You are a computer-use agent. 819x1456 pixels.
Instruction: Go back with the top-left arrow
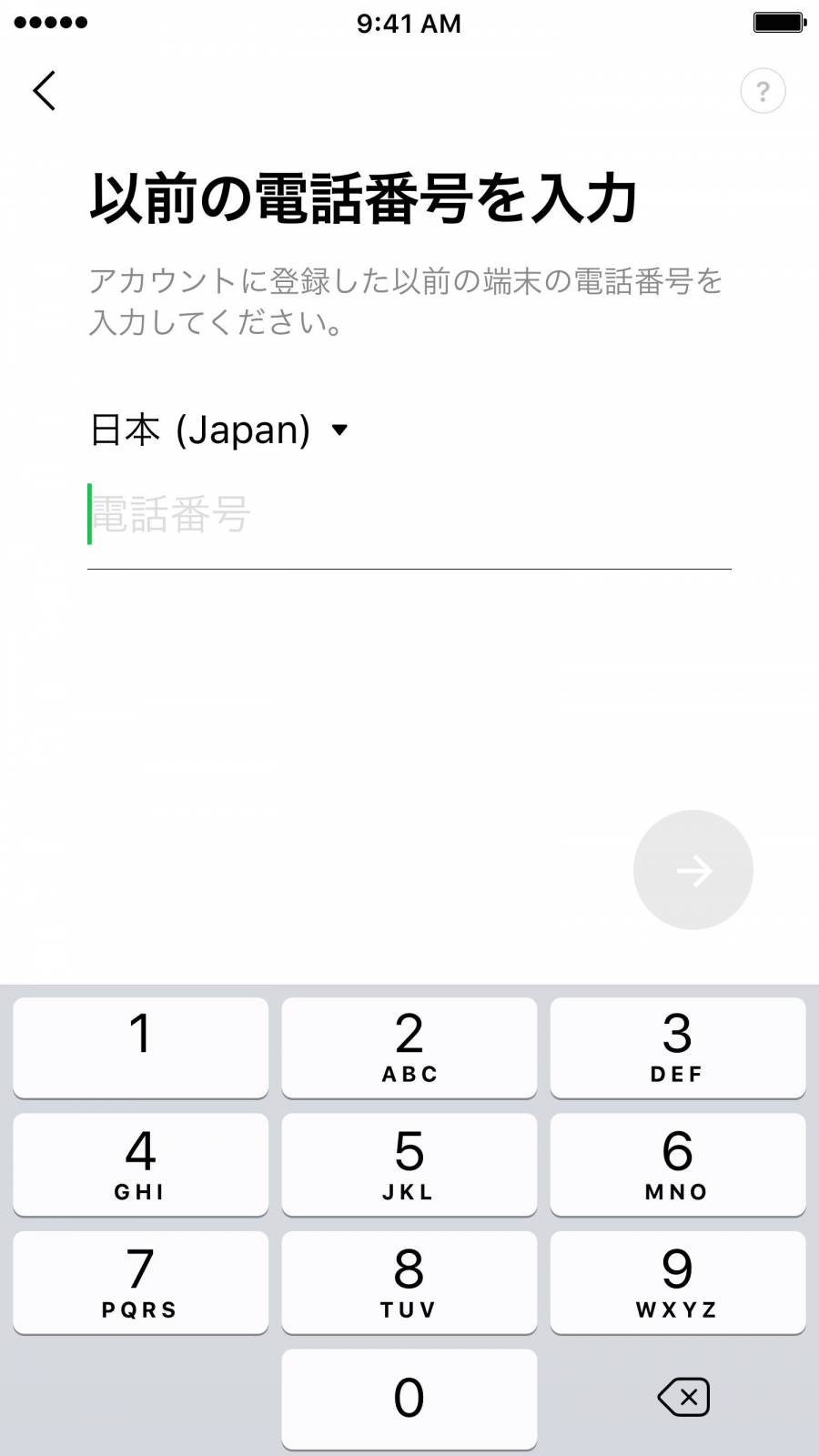point(45,91)
